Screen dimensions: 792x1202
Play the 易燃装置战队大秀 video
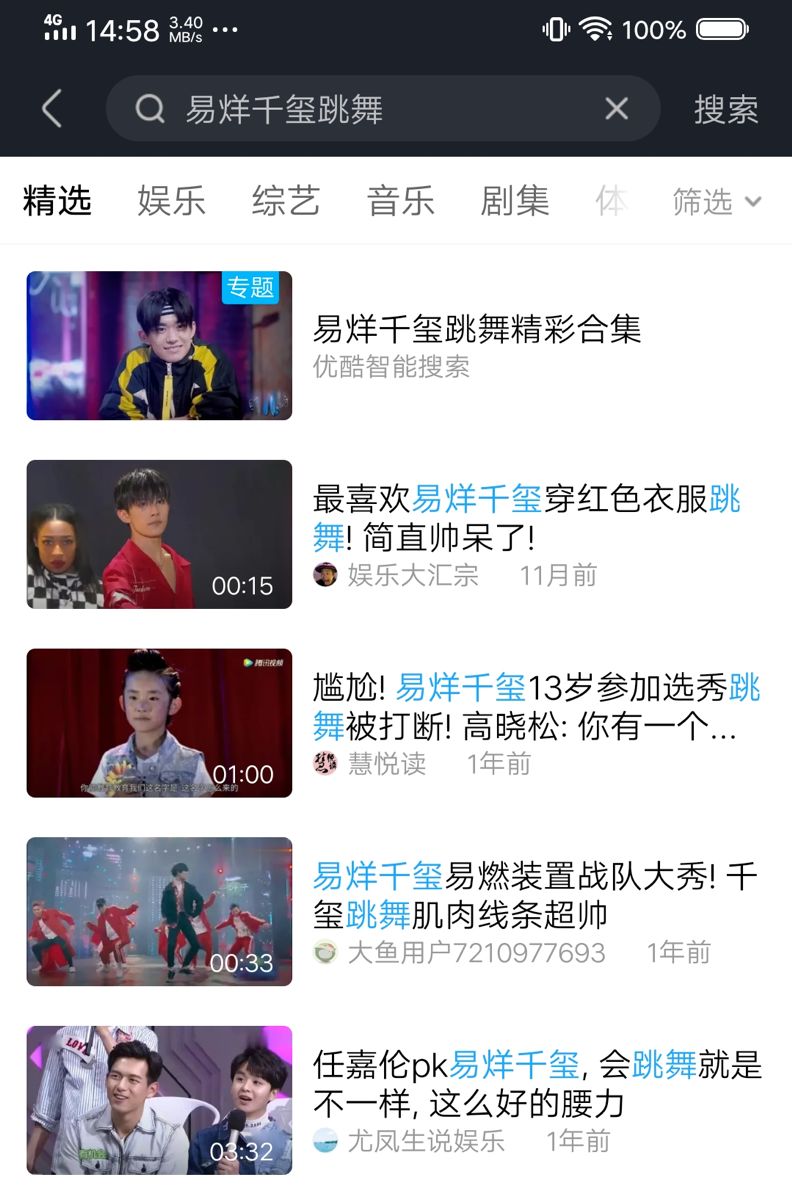[x=535, y=896]
